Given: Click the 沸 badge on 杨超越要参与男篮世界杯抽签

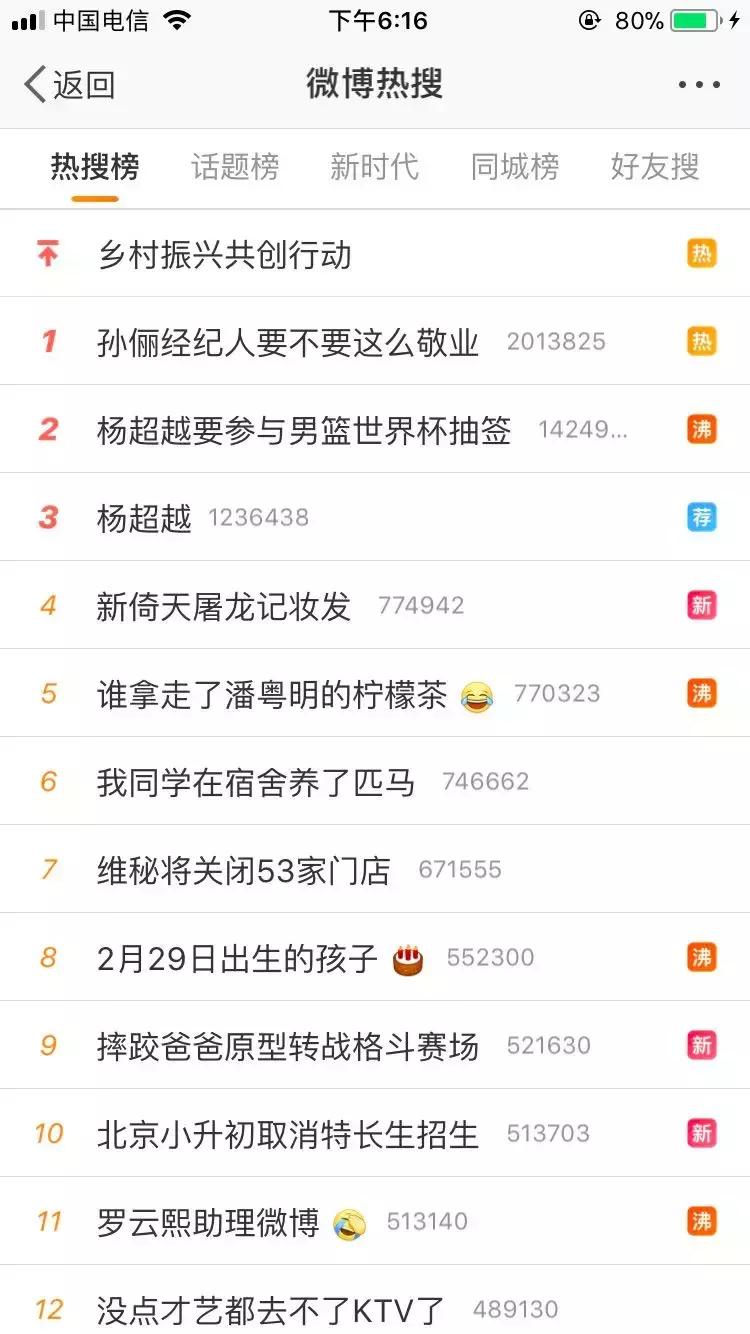Looking at the screenshot, I should 702,429.
